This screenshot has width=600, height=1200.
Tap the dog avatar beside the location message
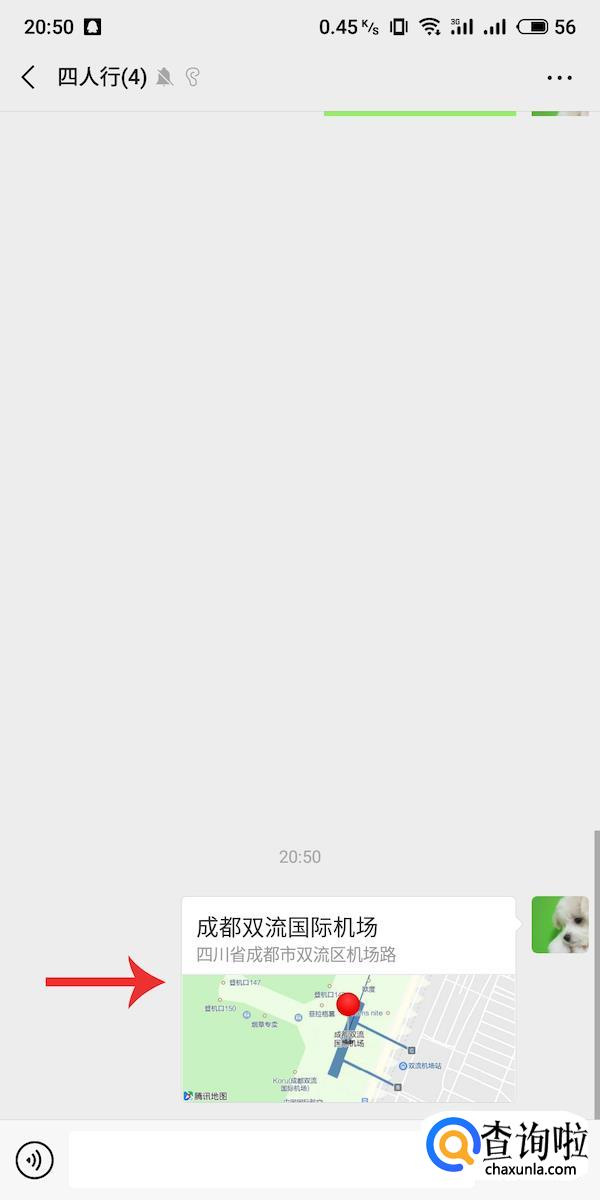[x=559, y=924]
